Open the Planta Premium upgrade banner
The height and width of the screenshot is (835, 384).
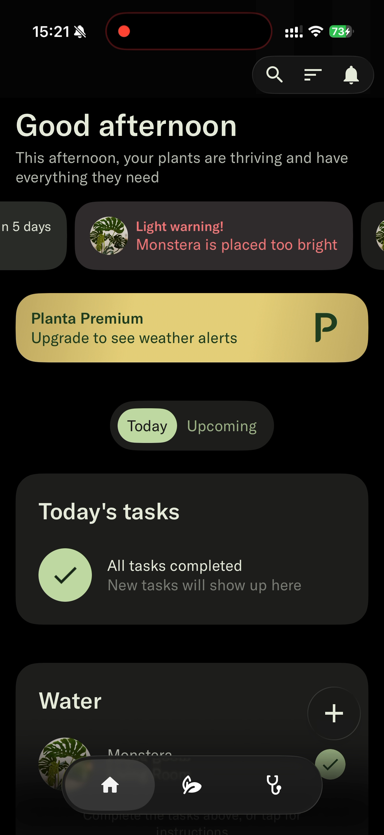coord(192,328)
